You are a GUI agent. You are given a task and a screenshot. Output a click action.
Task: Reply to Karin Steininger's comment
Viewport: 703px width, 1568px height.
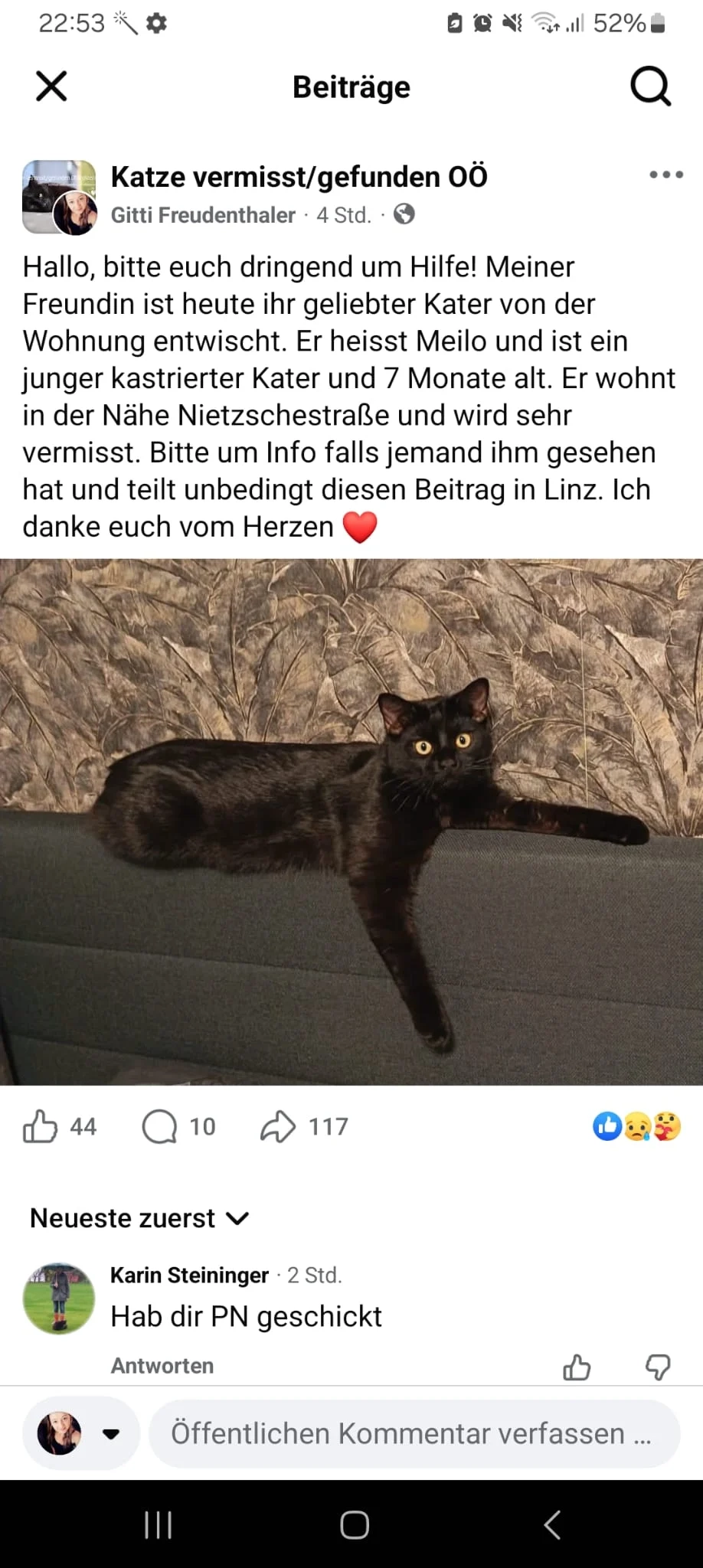[162, 1366]
